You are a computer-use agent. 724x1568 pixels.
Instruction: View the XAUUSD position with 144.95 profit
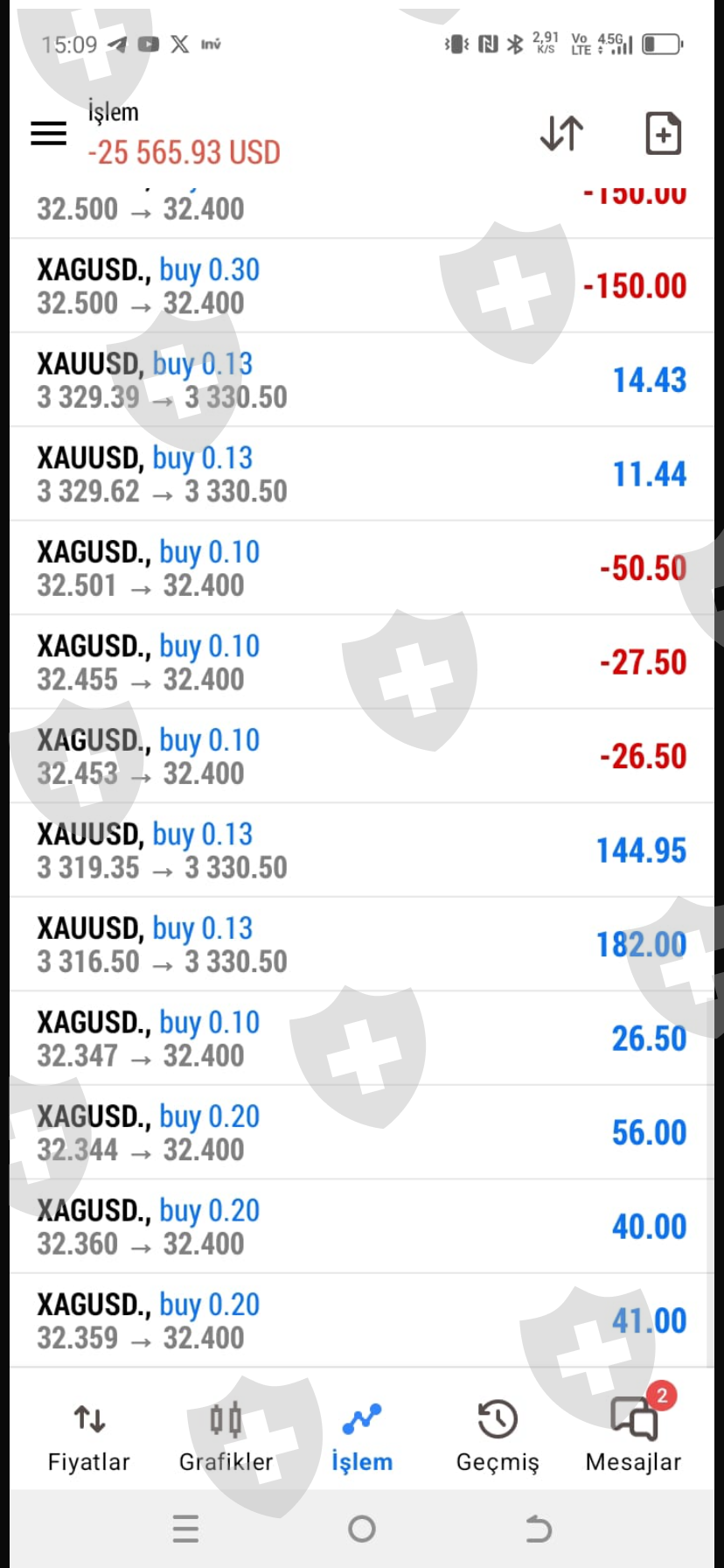(362, 850)
